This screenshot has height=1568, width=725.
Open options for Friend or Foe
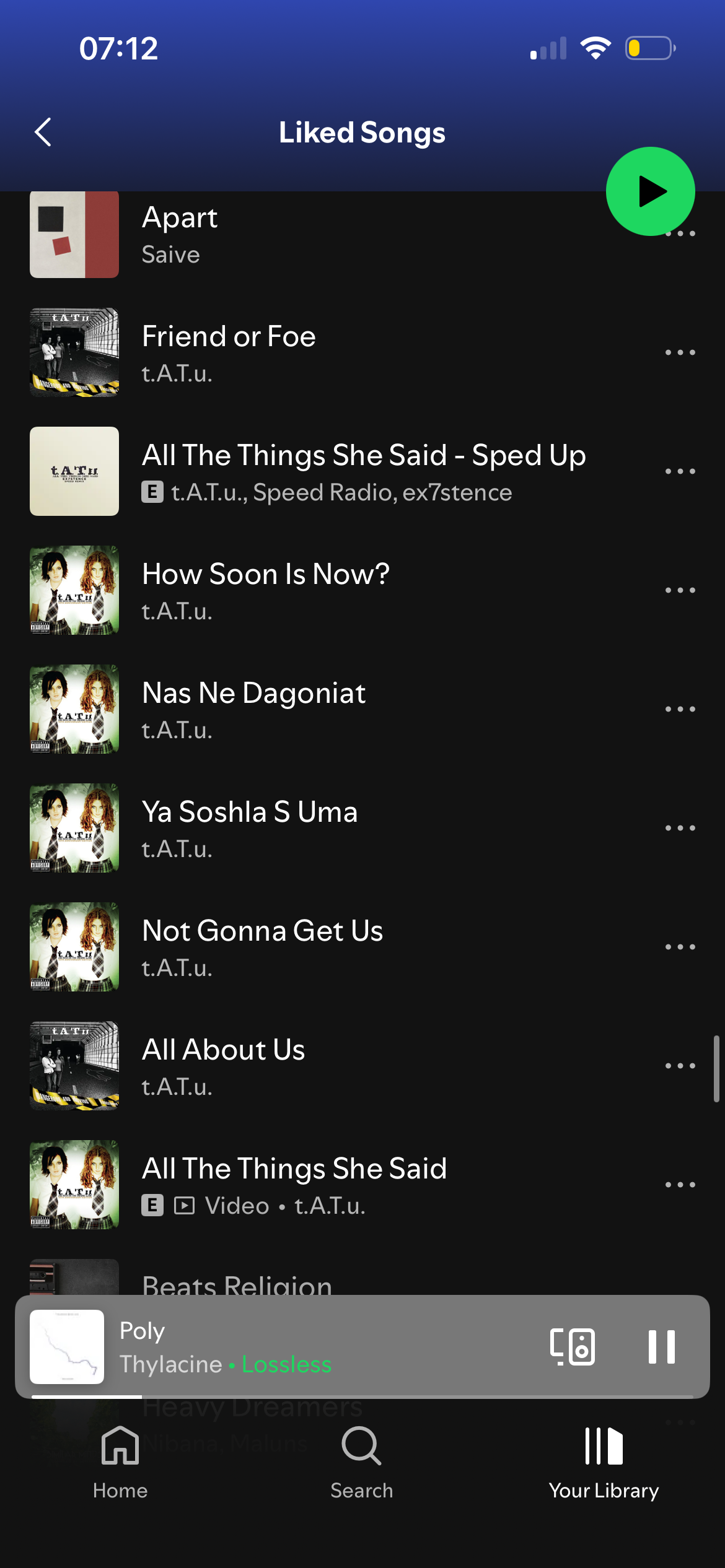[x=680, y=352]
